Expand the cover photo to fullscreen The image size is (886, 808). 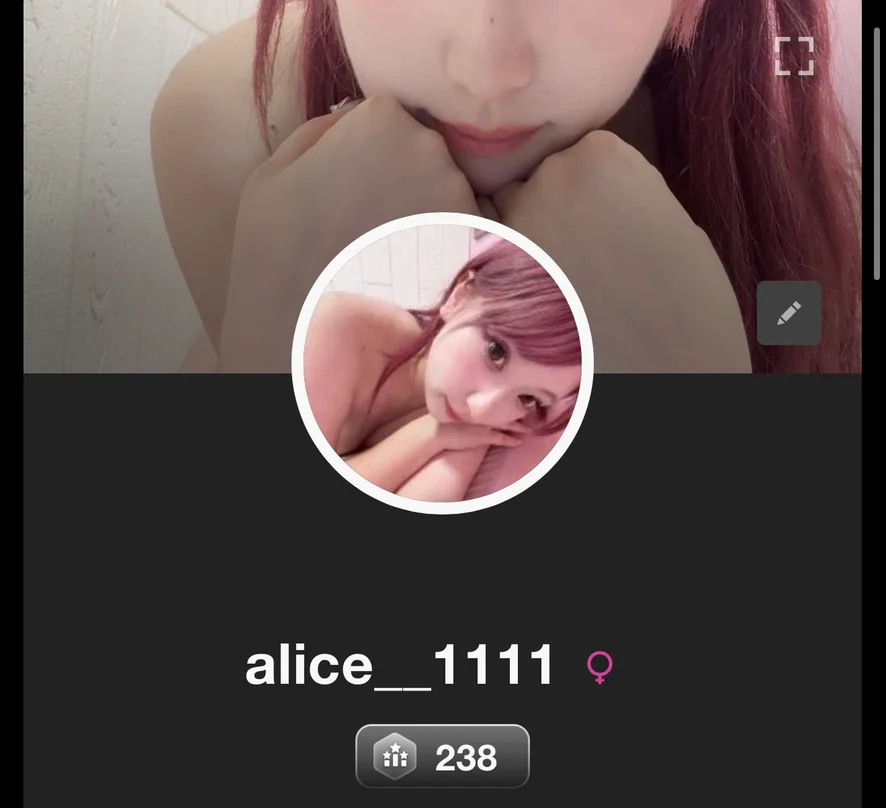(x=794, y=56)
